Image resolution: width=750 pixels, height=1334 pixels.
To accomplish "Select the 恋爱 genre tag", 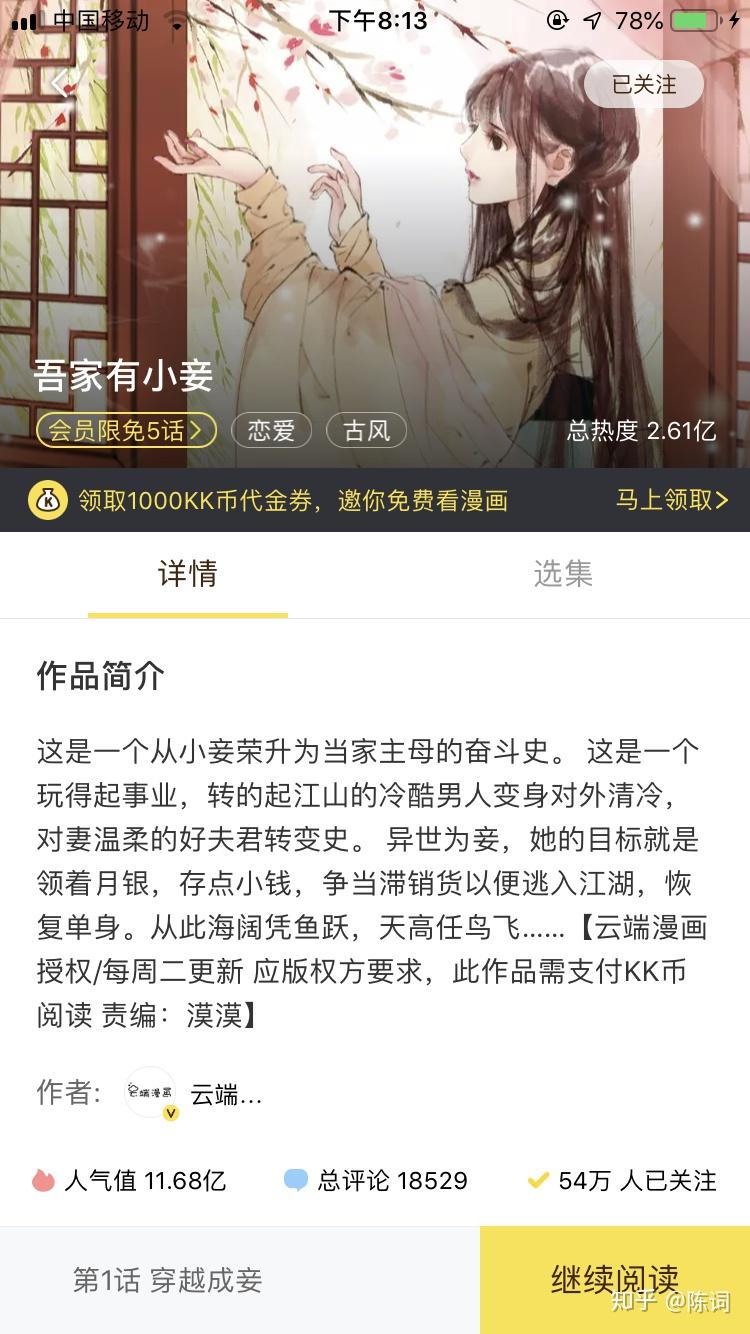I will [x=271, y=431].
